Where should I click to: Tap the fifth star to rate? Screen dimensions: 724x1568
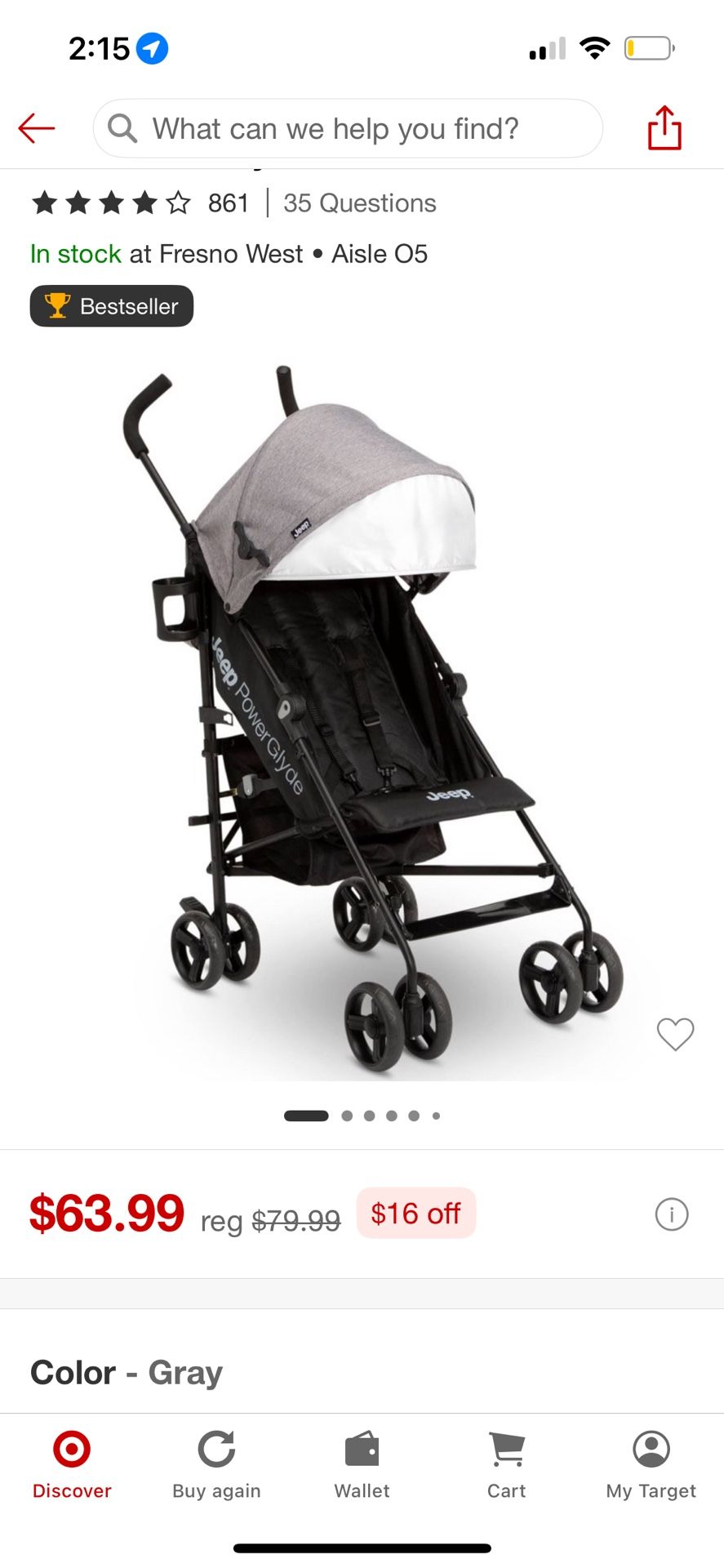[178, 203]
